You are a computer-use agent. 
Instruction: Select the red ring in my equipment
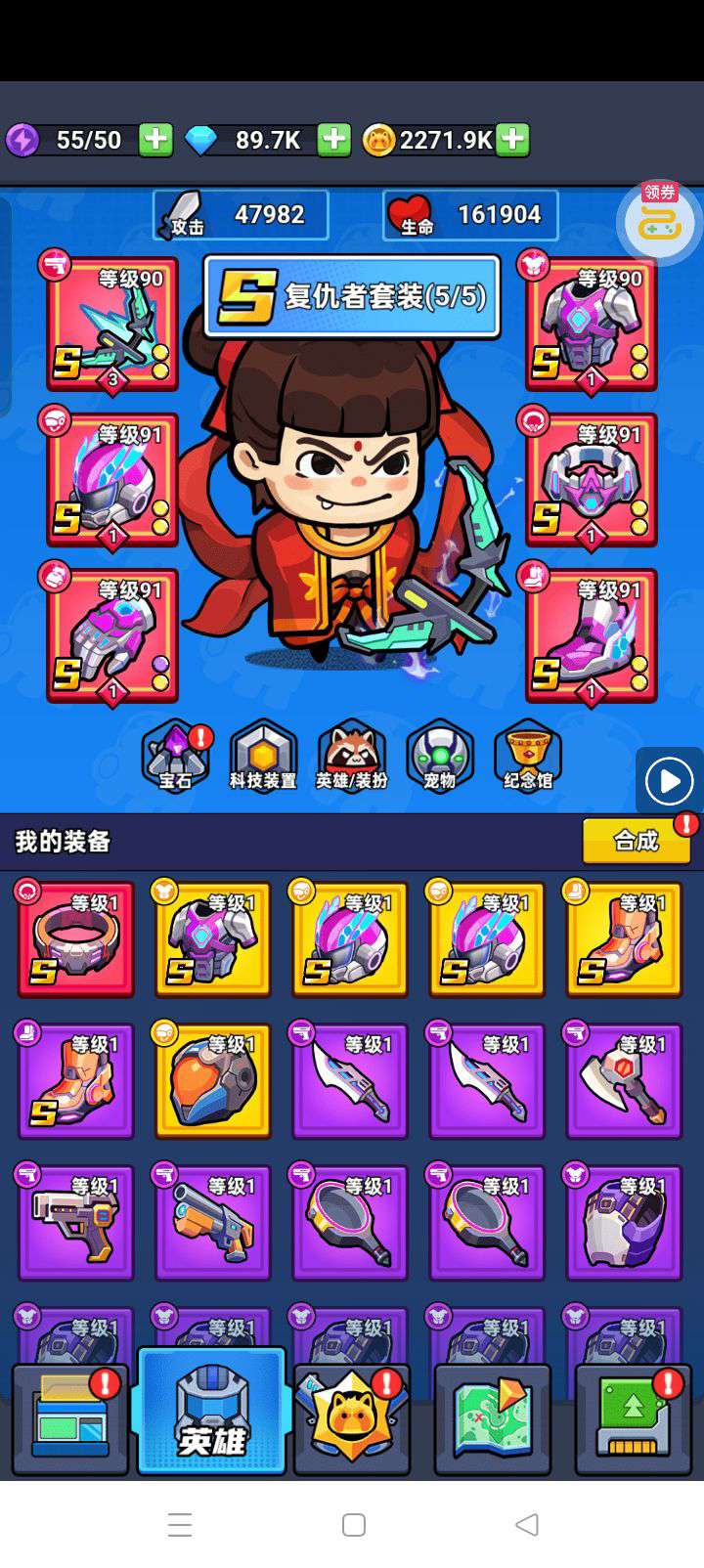click(75, 938)
